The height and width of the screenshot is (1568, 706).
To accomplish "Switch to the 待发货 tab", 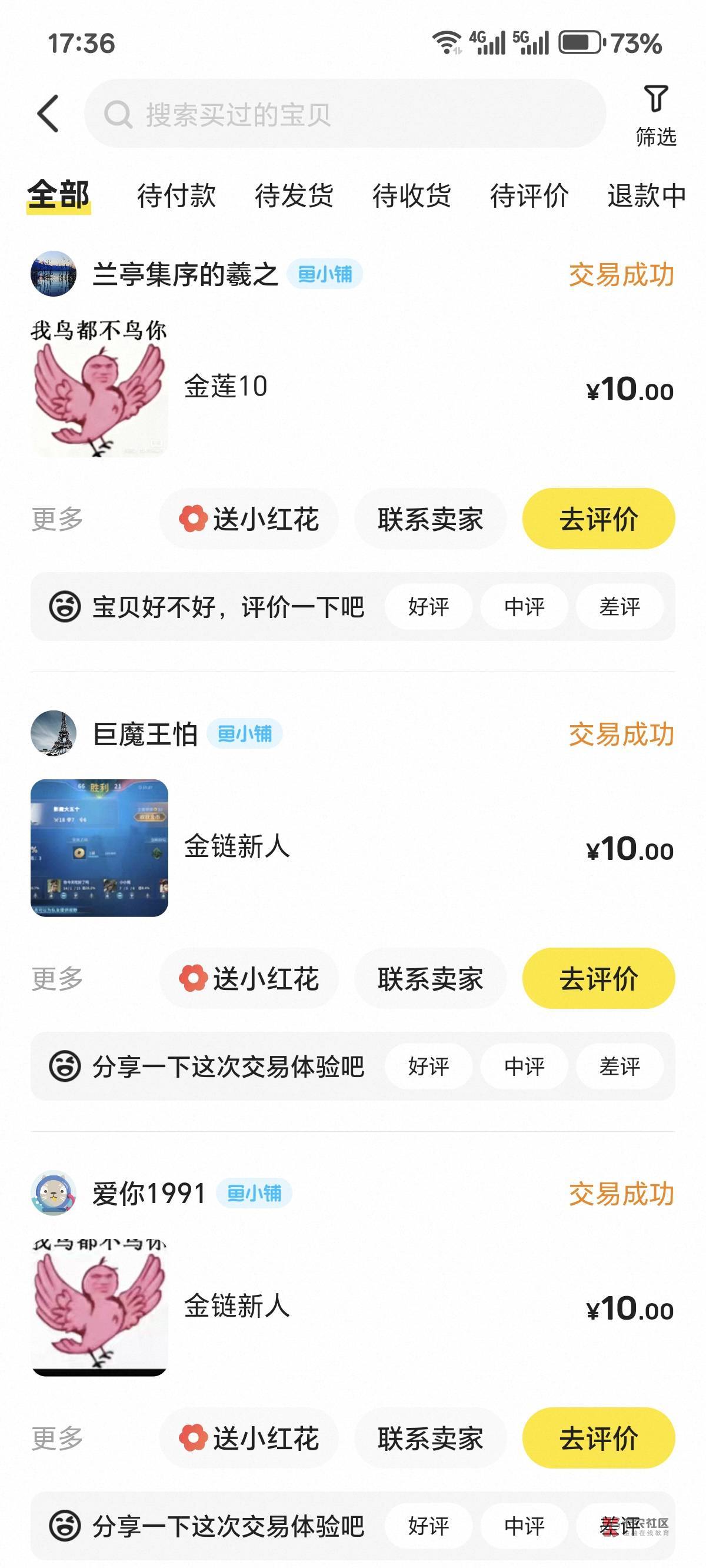I will click(294, 195).
